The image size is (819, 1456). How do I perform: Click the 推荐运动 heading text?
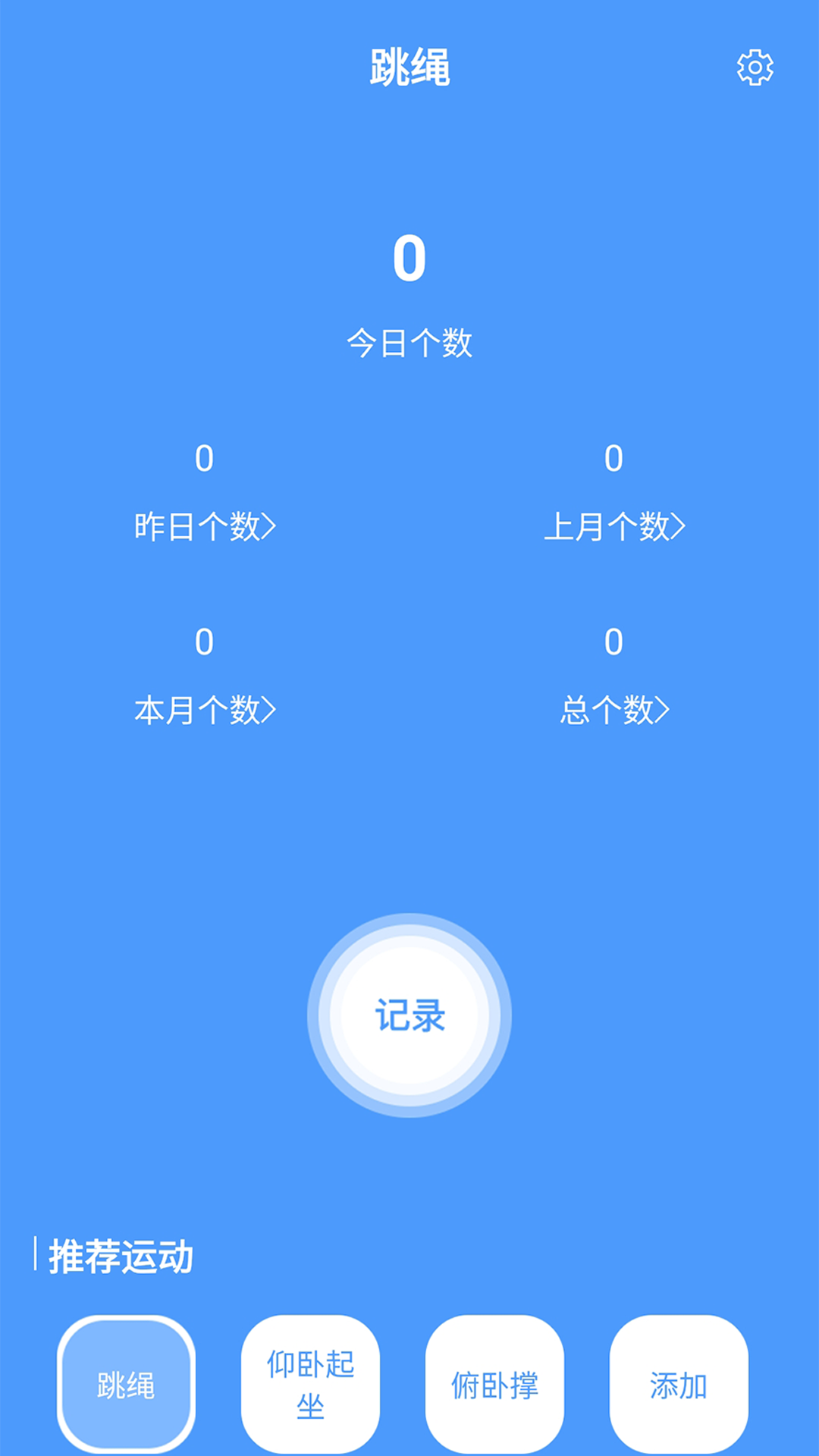coord(120,1252)
